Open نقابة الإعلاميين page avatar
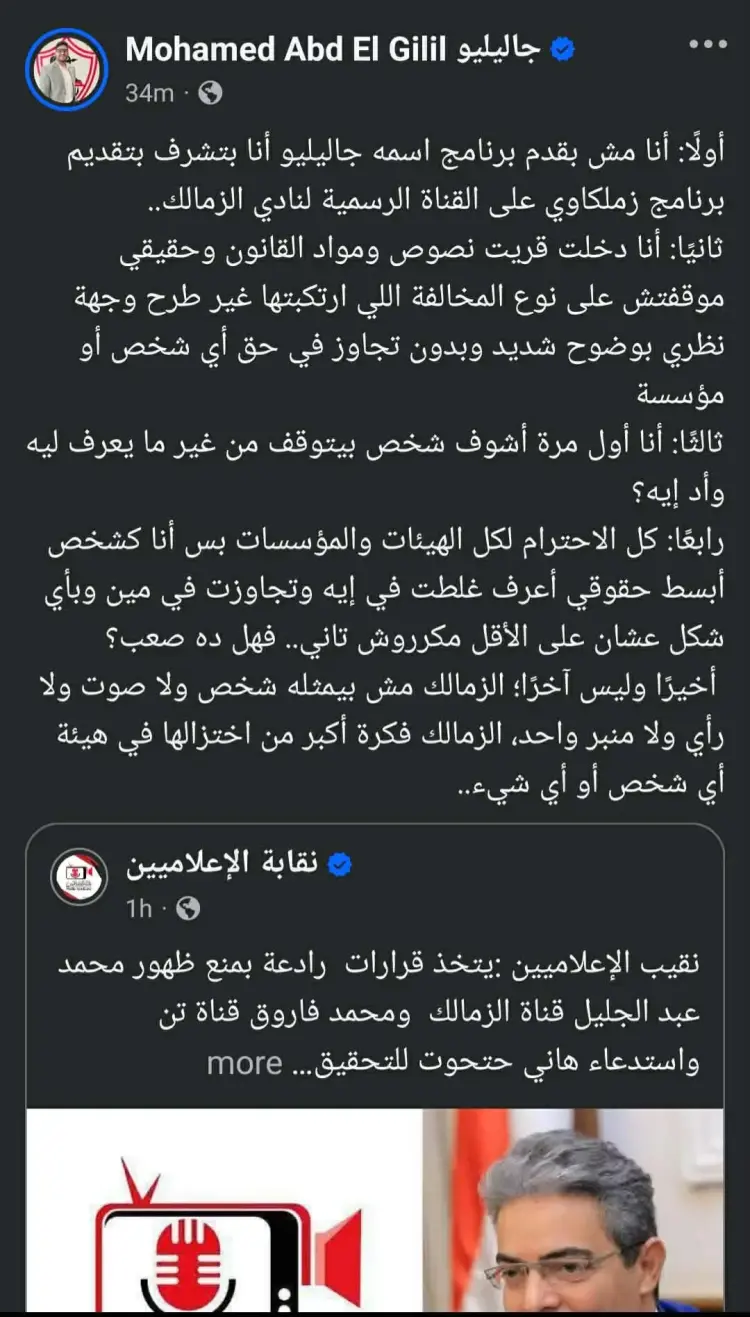The image size is (750, 1317). [79, 875]
